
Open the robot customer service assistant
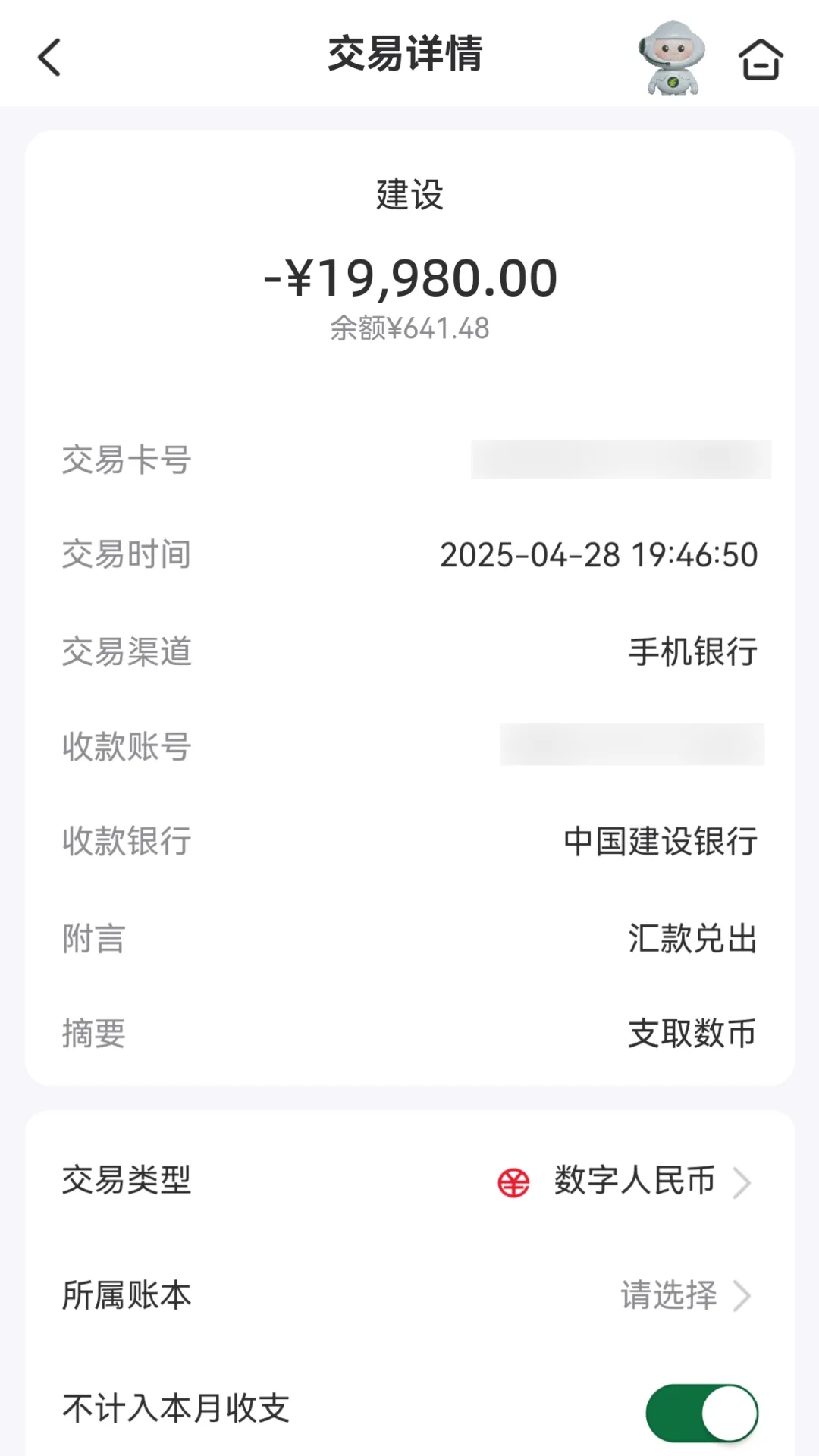pos(672,58)
